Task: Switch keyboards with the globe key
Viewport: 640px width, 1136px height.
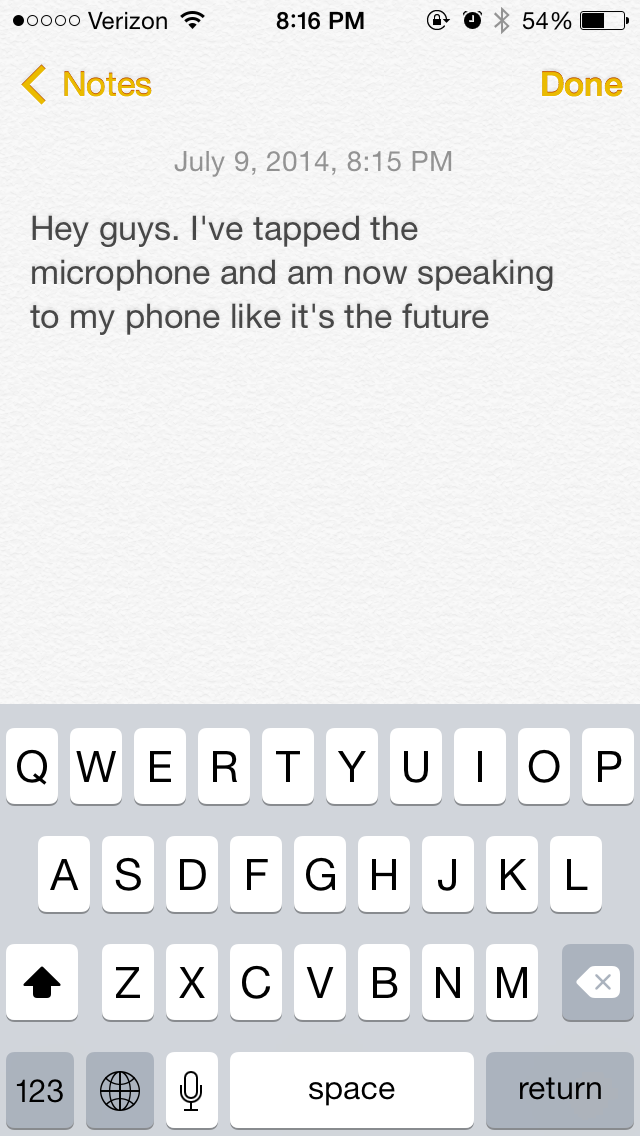Action: [120, 1090]
